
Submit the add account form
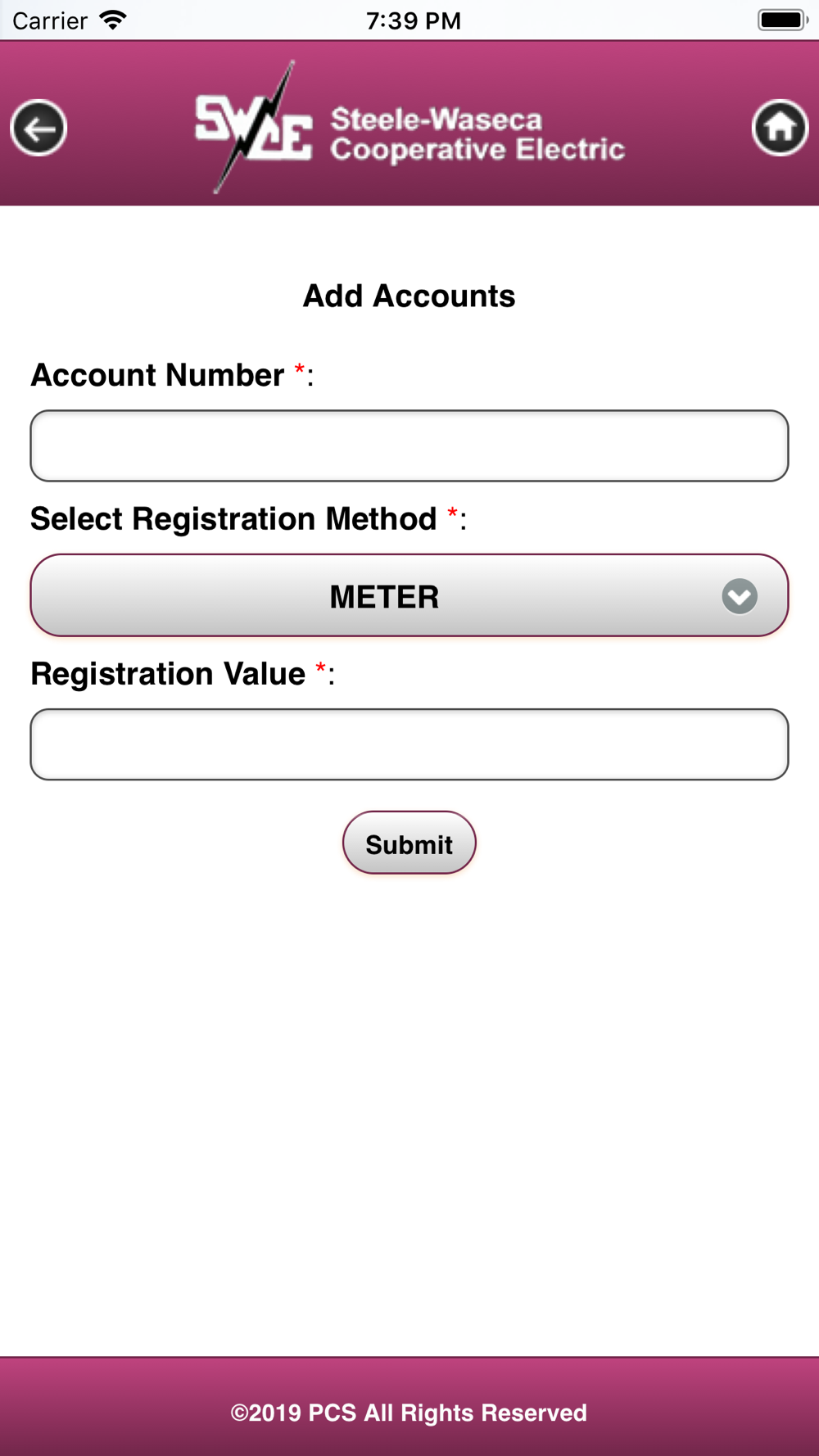coord(409,843)
